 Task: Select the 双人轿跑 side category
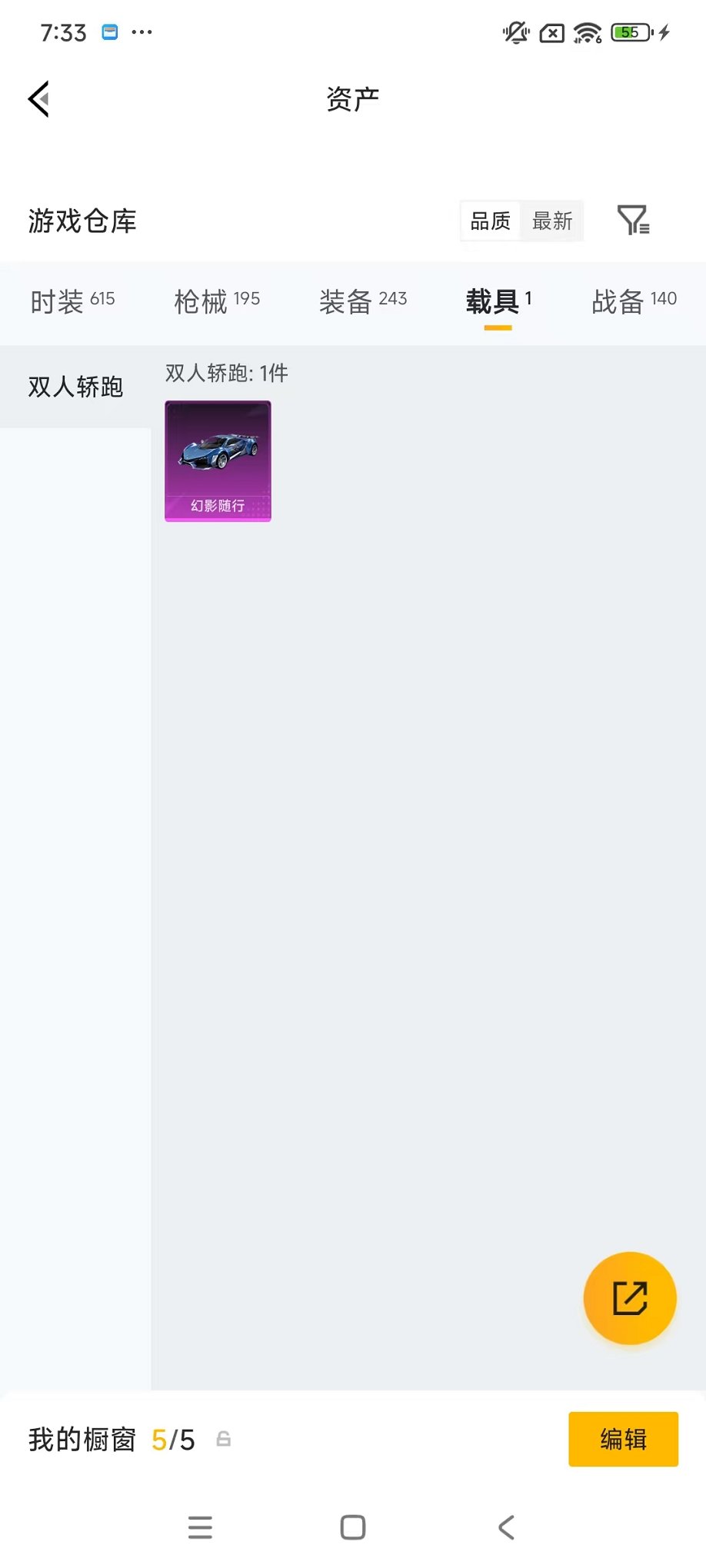coord(75,387)
